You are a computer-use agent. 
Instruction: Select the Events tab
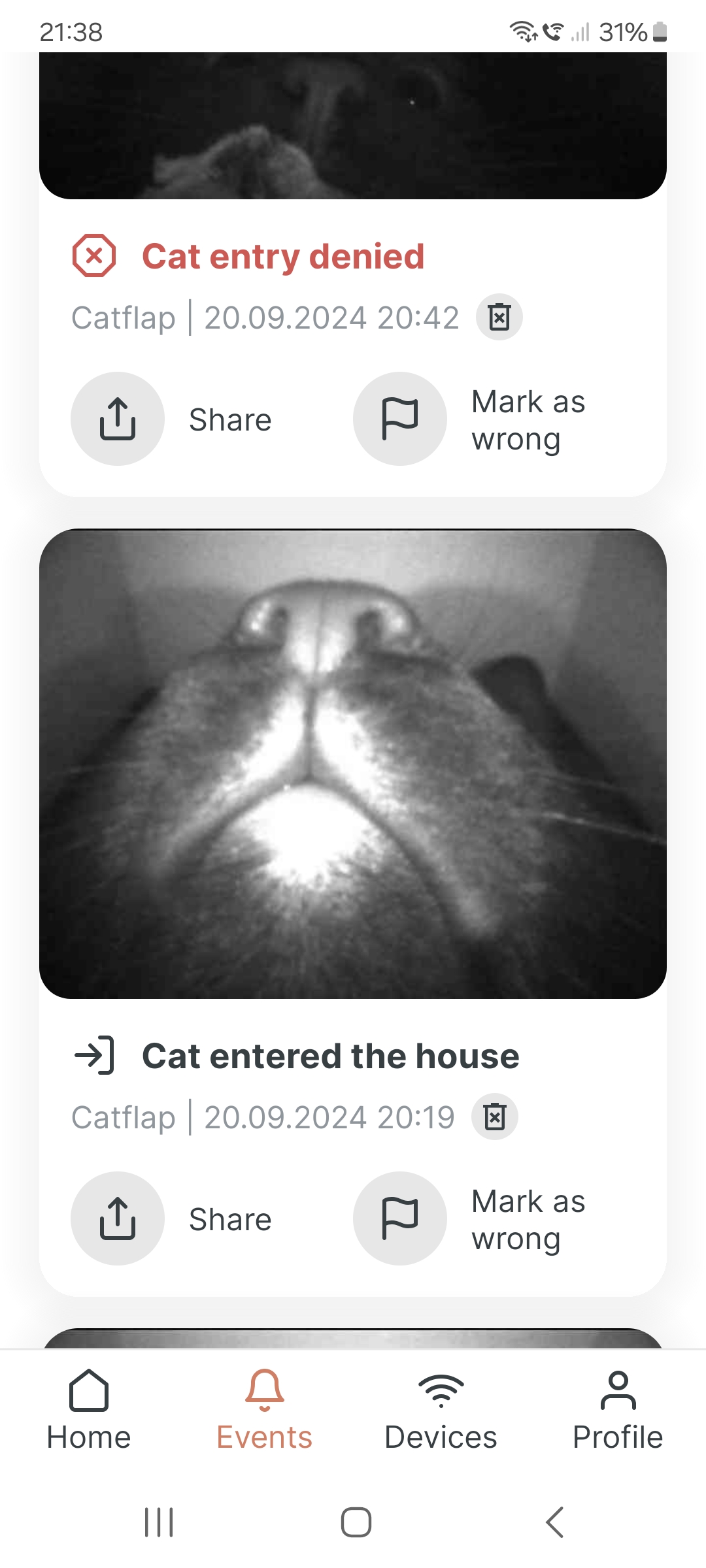[x=265, y=1411]
